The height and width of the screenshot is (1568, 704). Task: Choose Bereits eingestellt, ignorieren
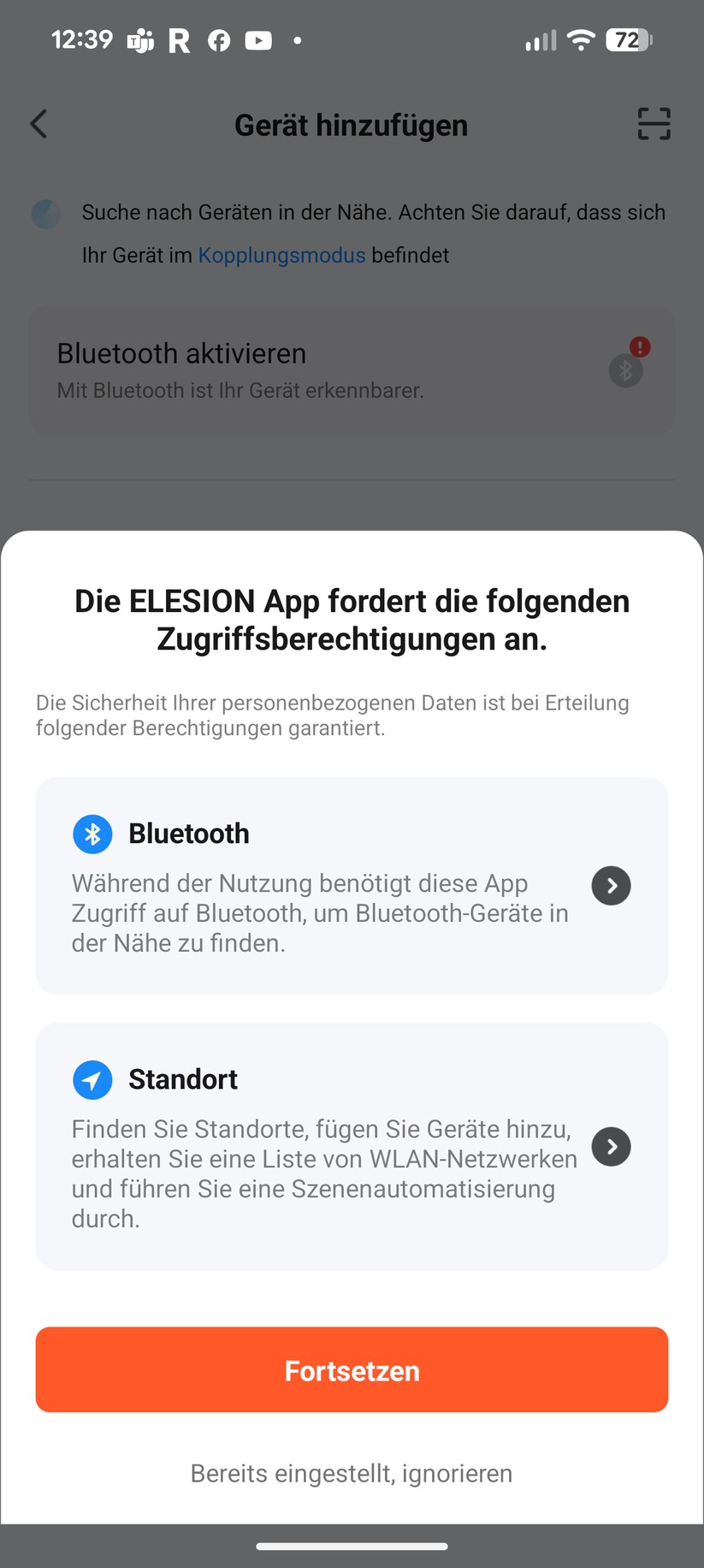(x=352, y=1473)
